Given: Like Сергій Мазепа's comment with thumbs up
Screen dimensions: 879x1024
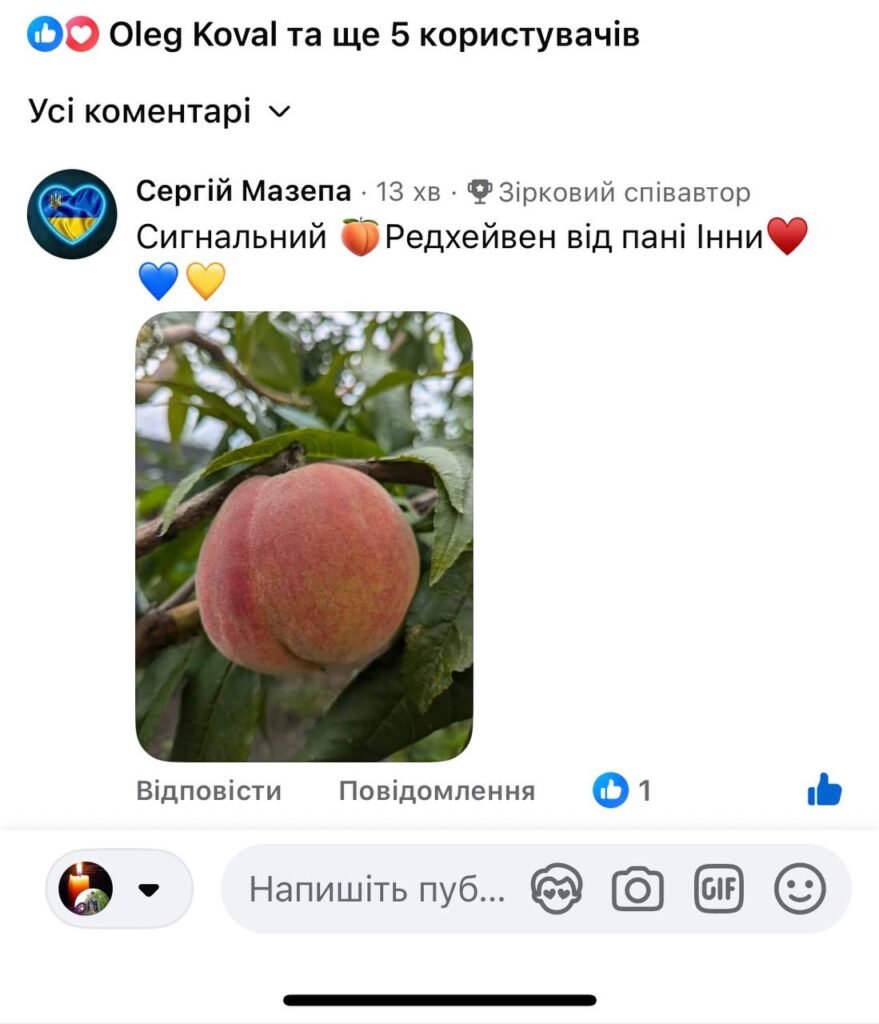Looking at the screenshot, I should [x=824, y=790].
